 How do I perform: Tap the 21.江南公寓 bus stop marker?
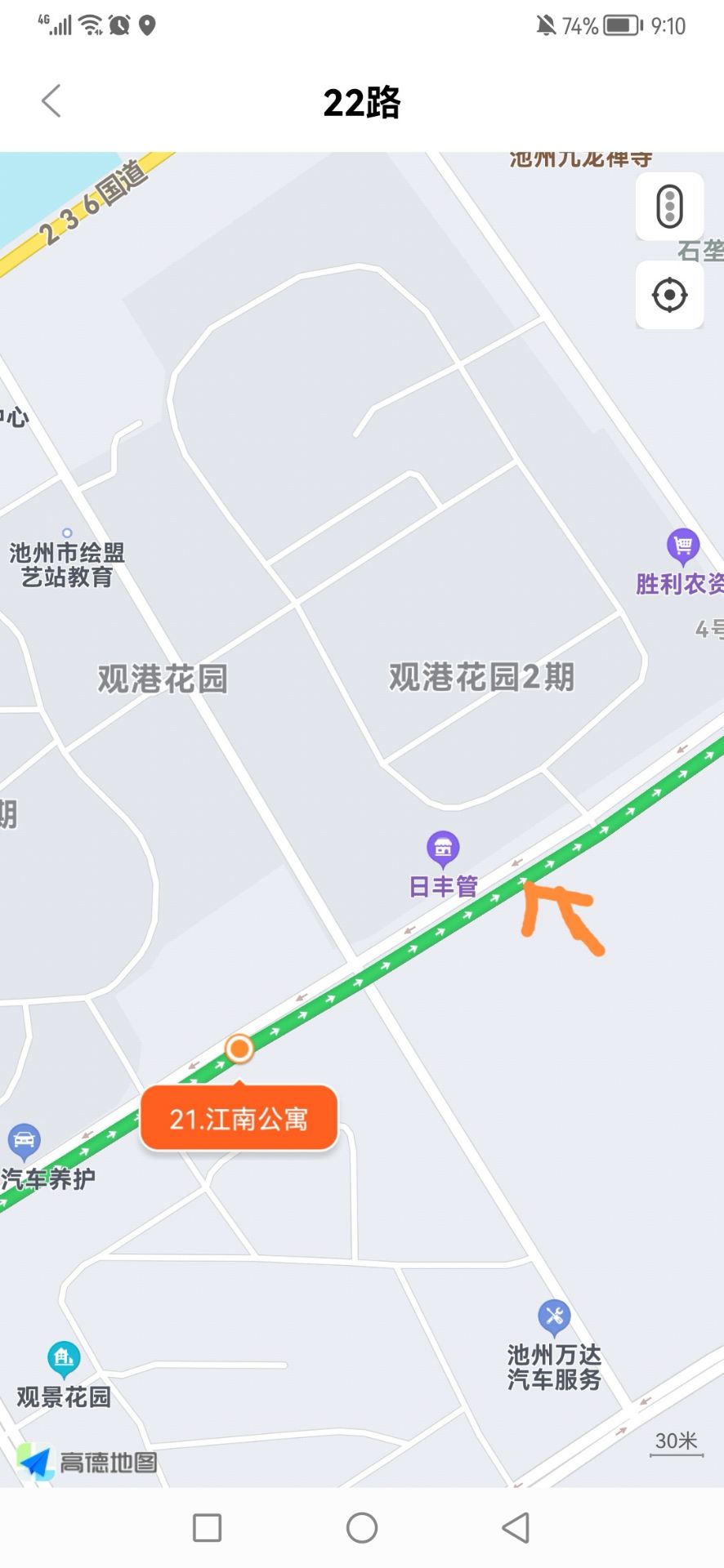(x=239, y=1048)
